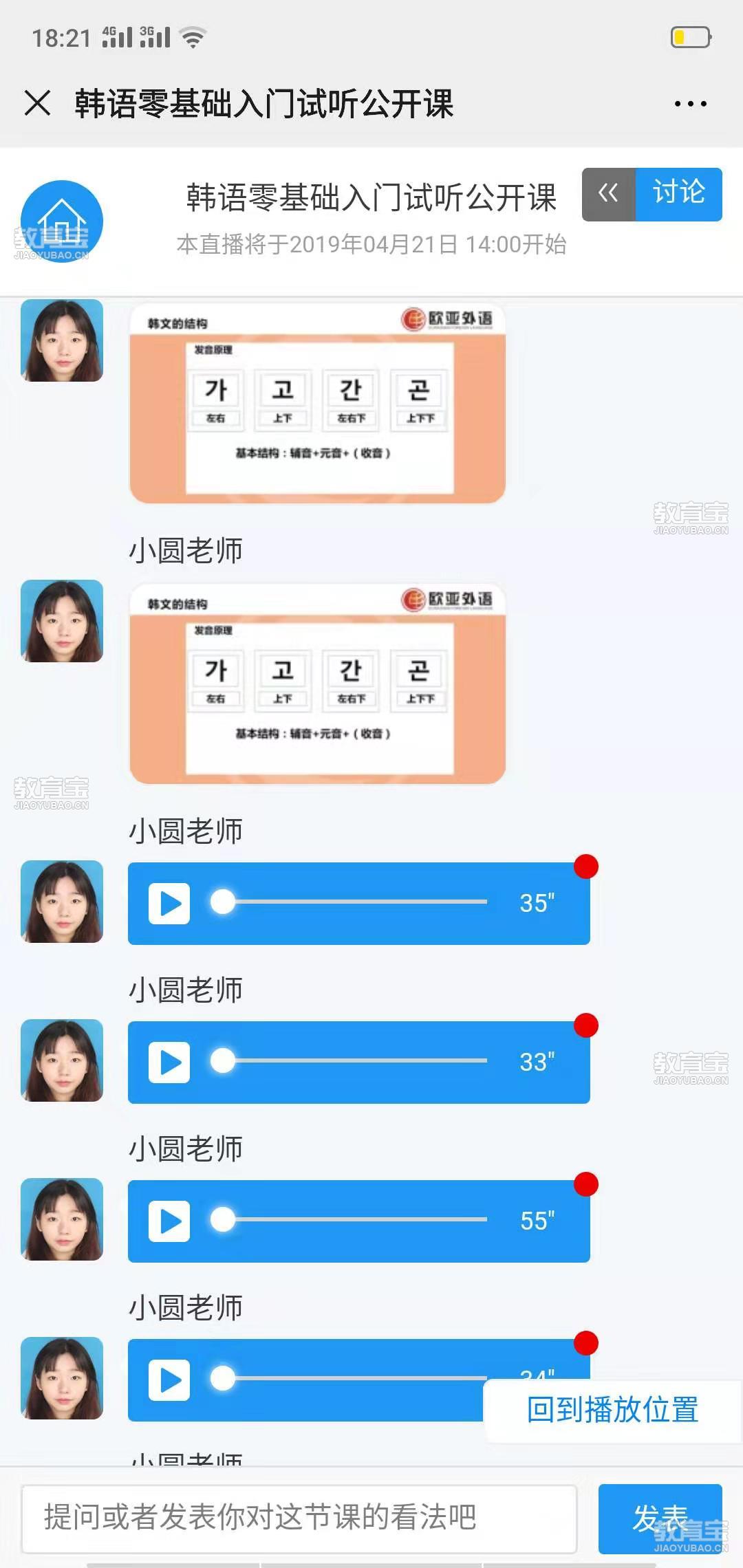Open the three-dot overflow menu
The width and height of the screenshot is (743, 1568).
690,104
